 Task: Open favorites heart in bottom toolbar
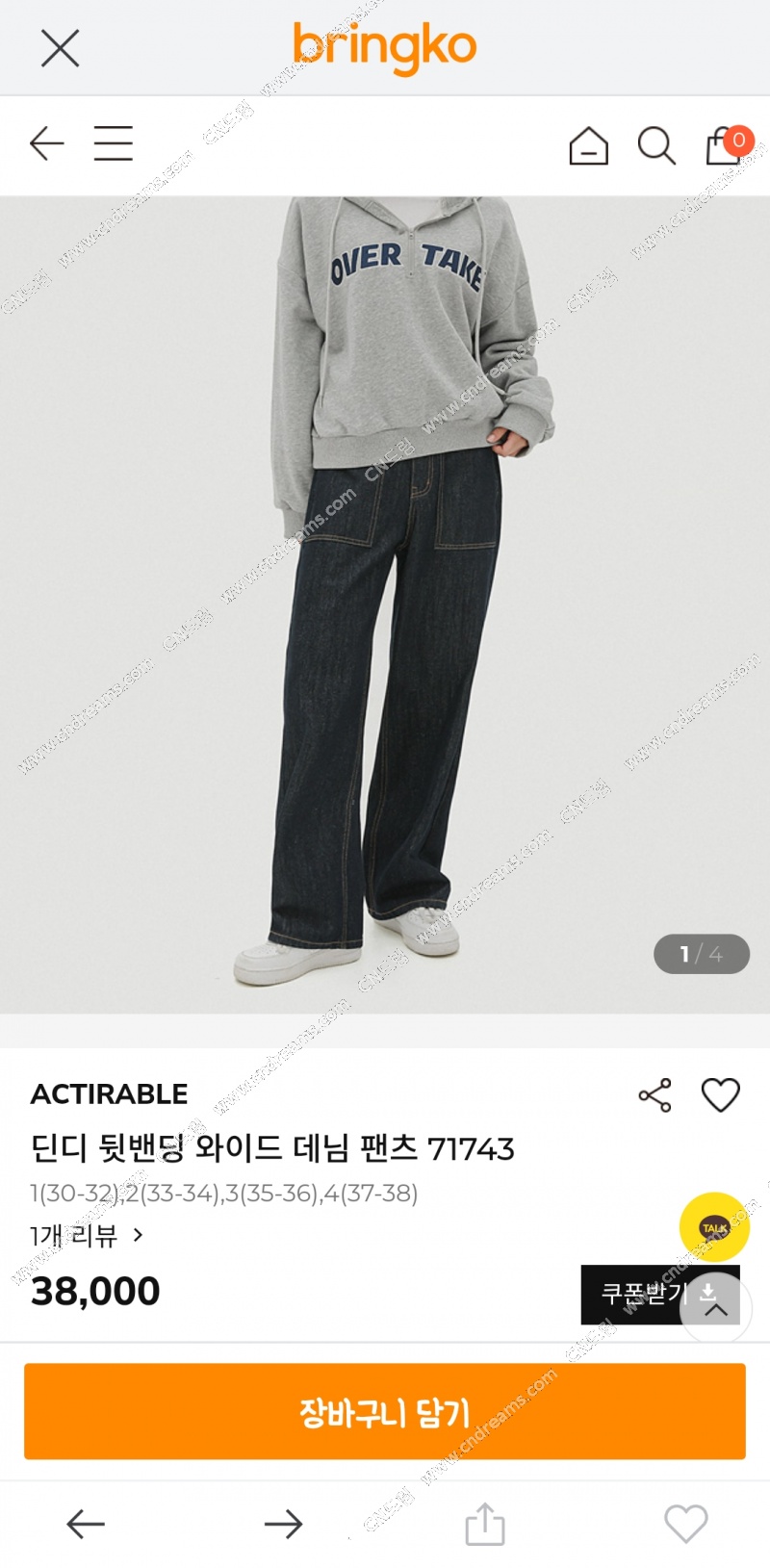point(685,1524)
